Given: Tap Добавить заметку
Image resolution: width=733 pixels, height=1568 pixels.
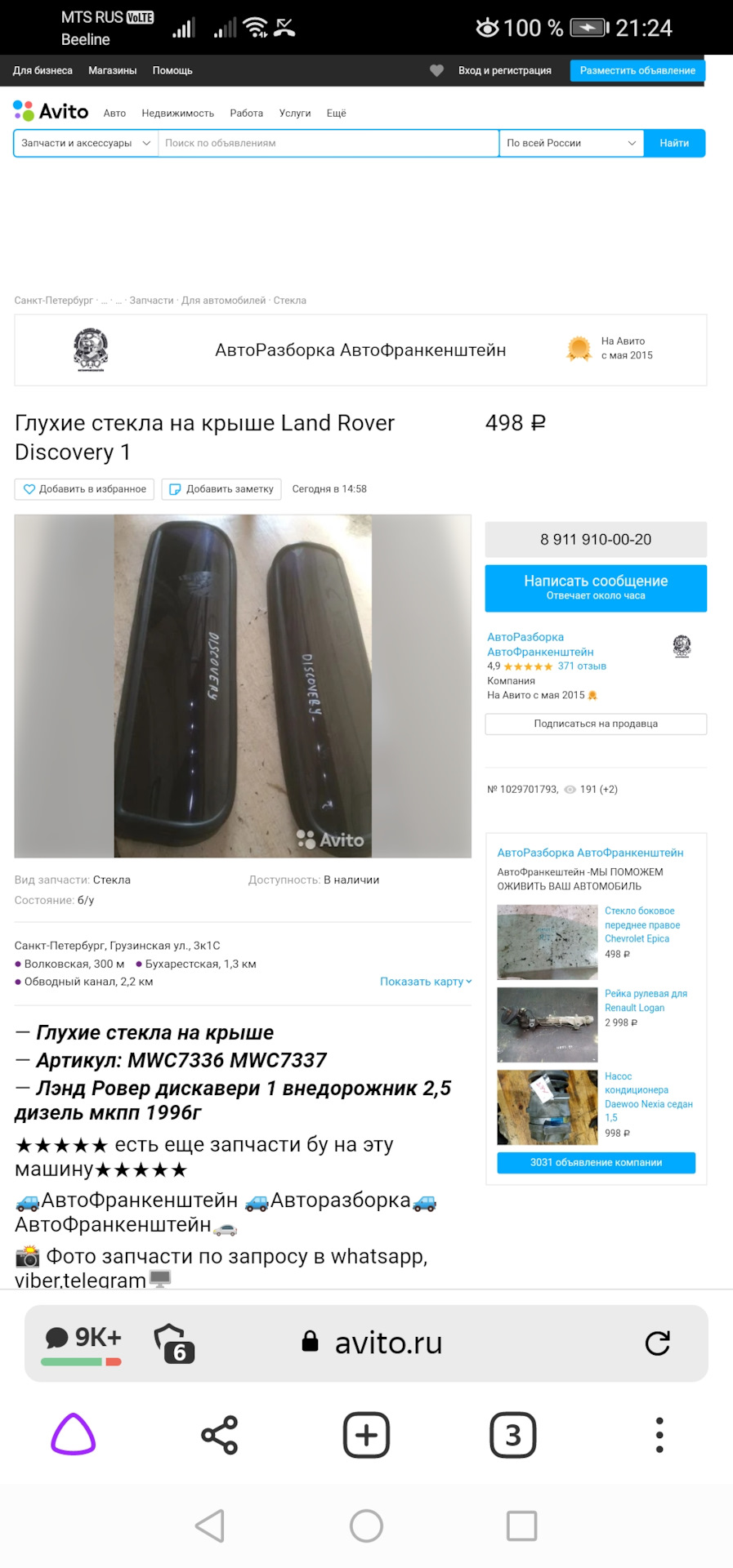Looking at the screenshot, I should pos(221,489).
